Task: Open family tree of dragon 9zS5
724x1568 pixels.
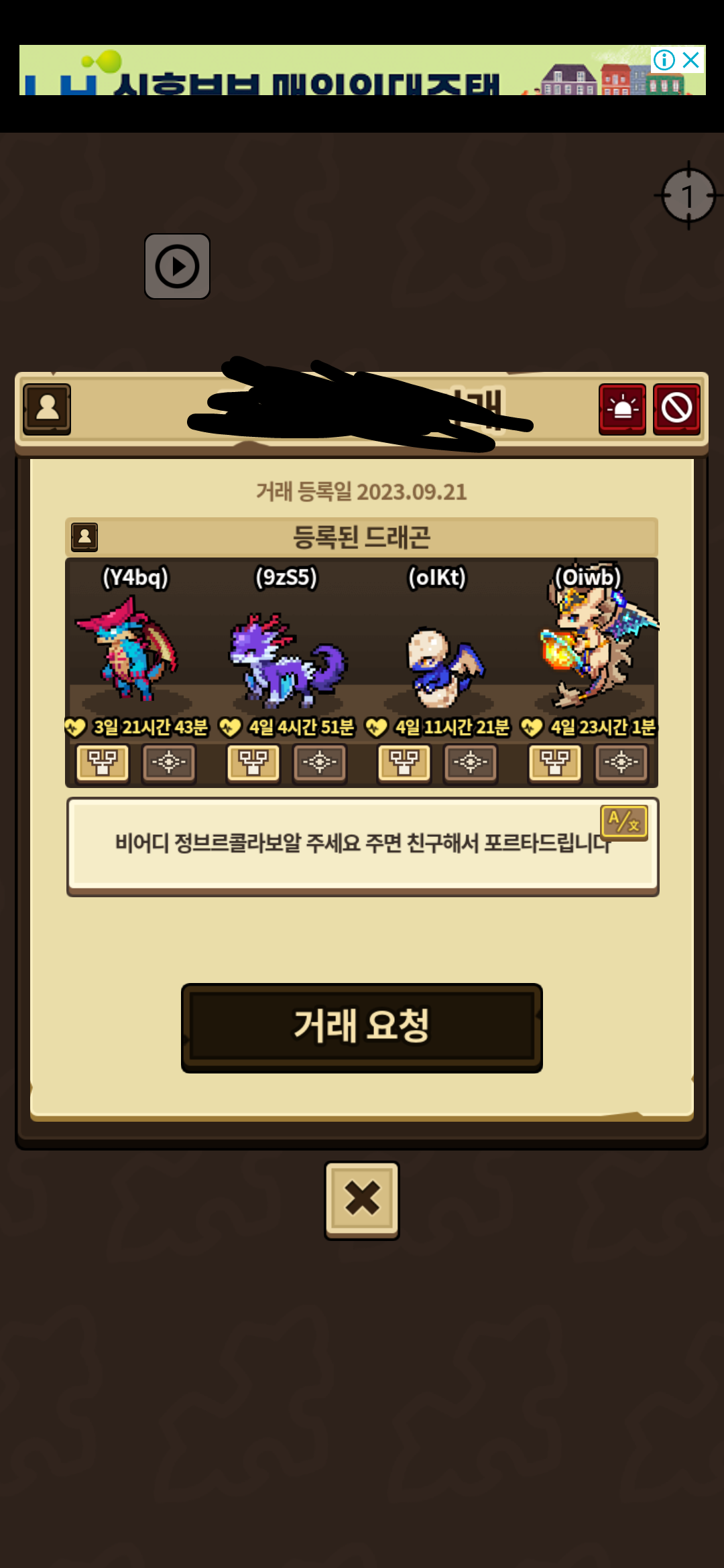Action: click(x=253, y=763)
